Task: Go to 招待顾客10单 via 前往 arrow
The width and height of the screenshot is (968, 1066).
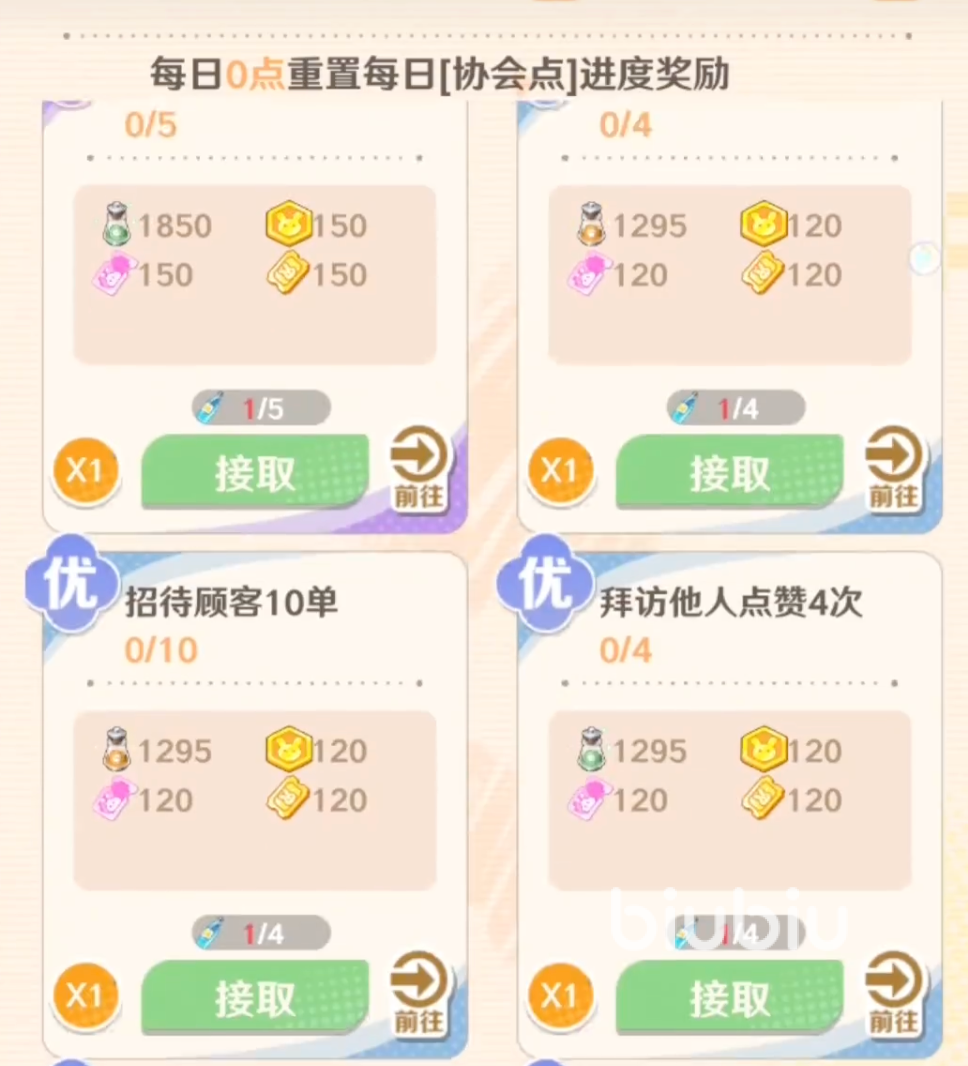Action: pyautogui.click(x=419, y=993)
